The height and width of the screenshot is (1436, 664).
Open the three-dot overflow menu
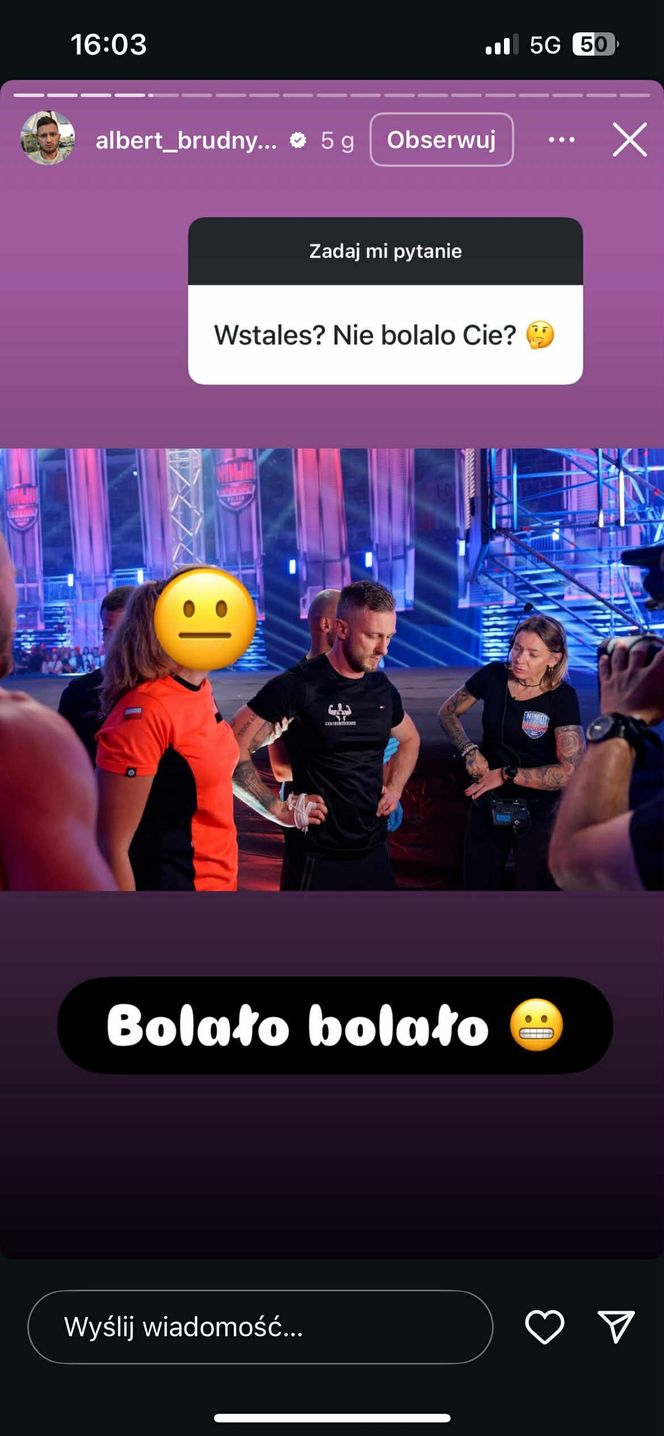pyautogui.click(x=562, y=140)
